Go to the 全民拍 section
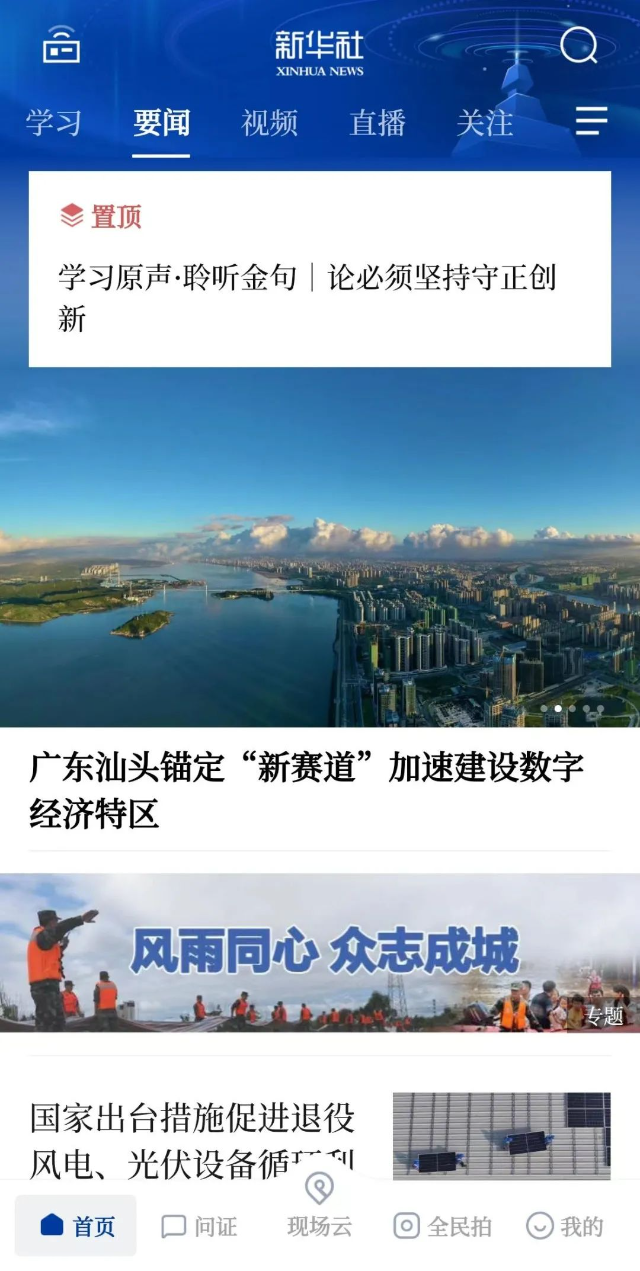The height and width of the screenshot is (1271, 640). [442, 1226]
